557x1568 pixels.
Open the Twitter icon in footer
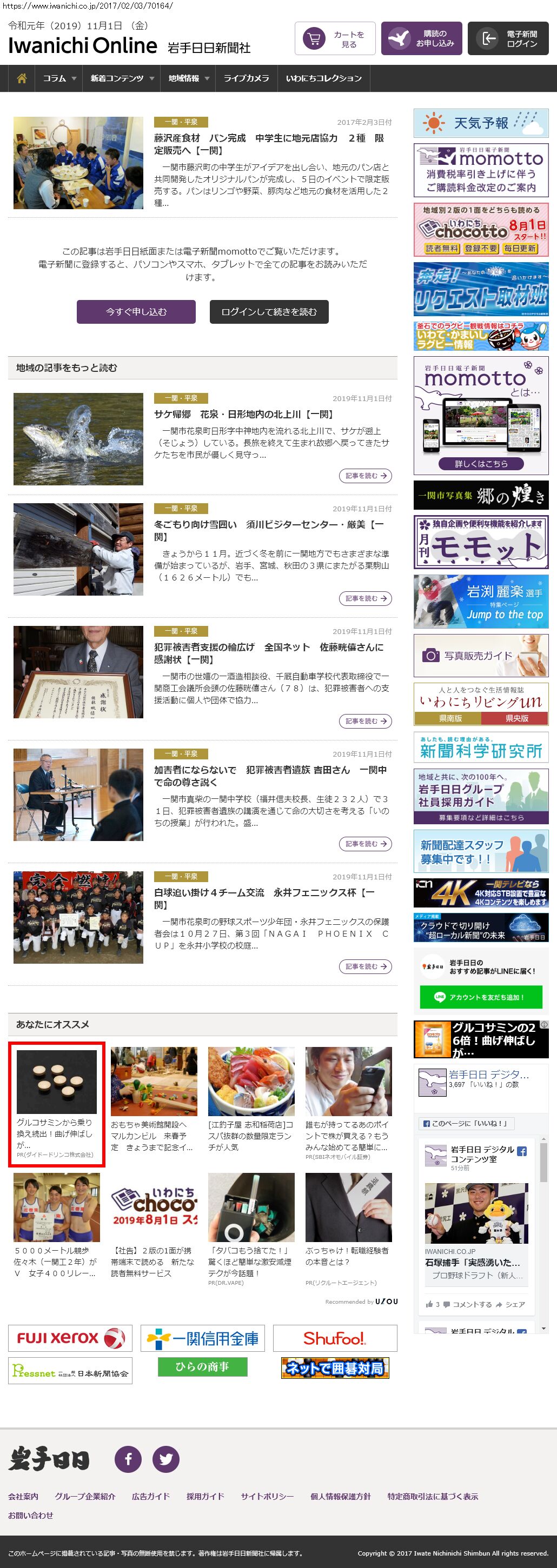(165, 1459)
